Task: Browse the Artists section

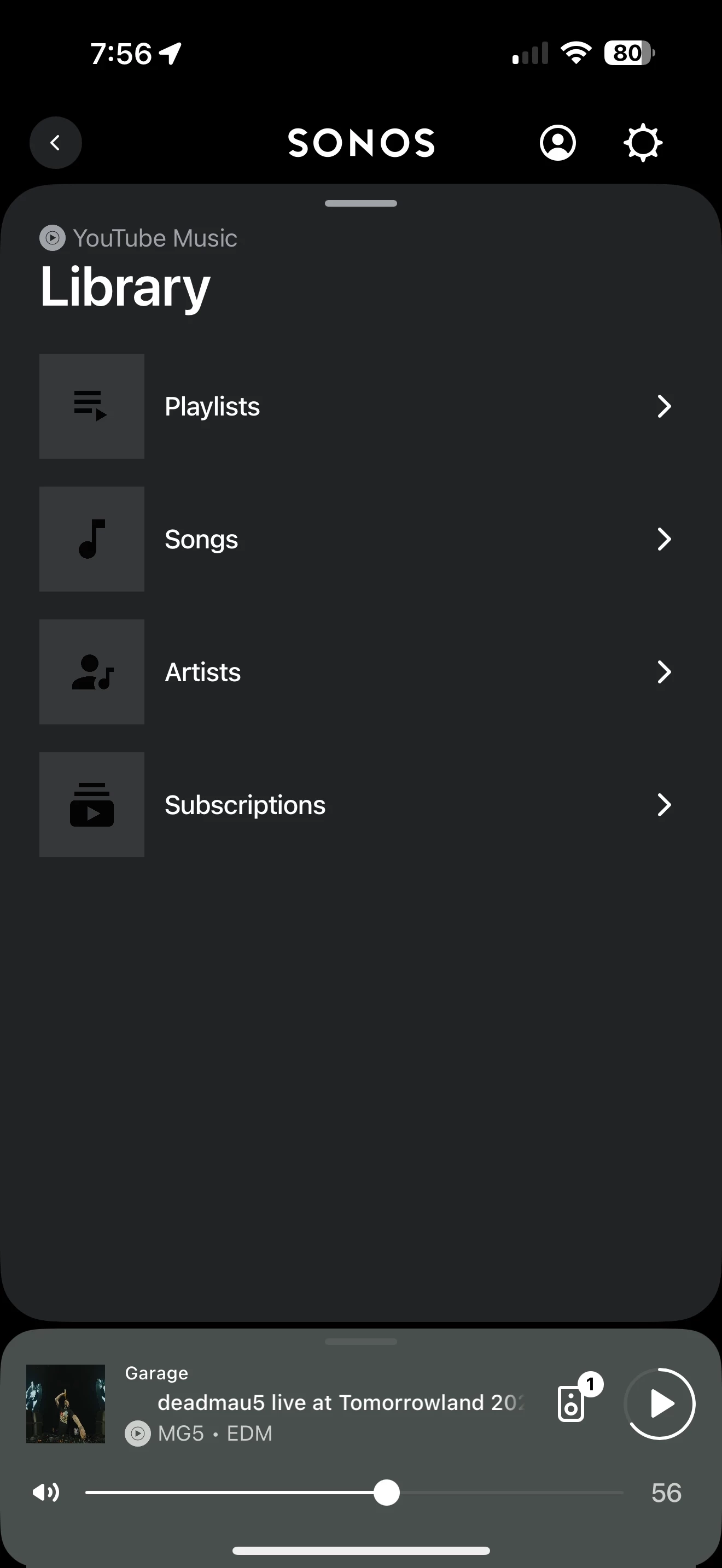Action: coord(361,672)
